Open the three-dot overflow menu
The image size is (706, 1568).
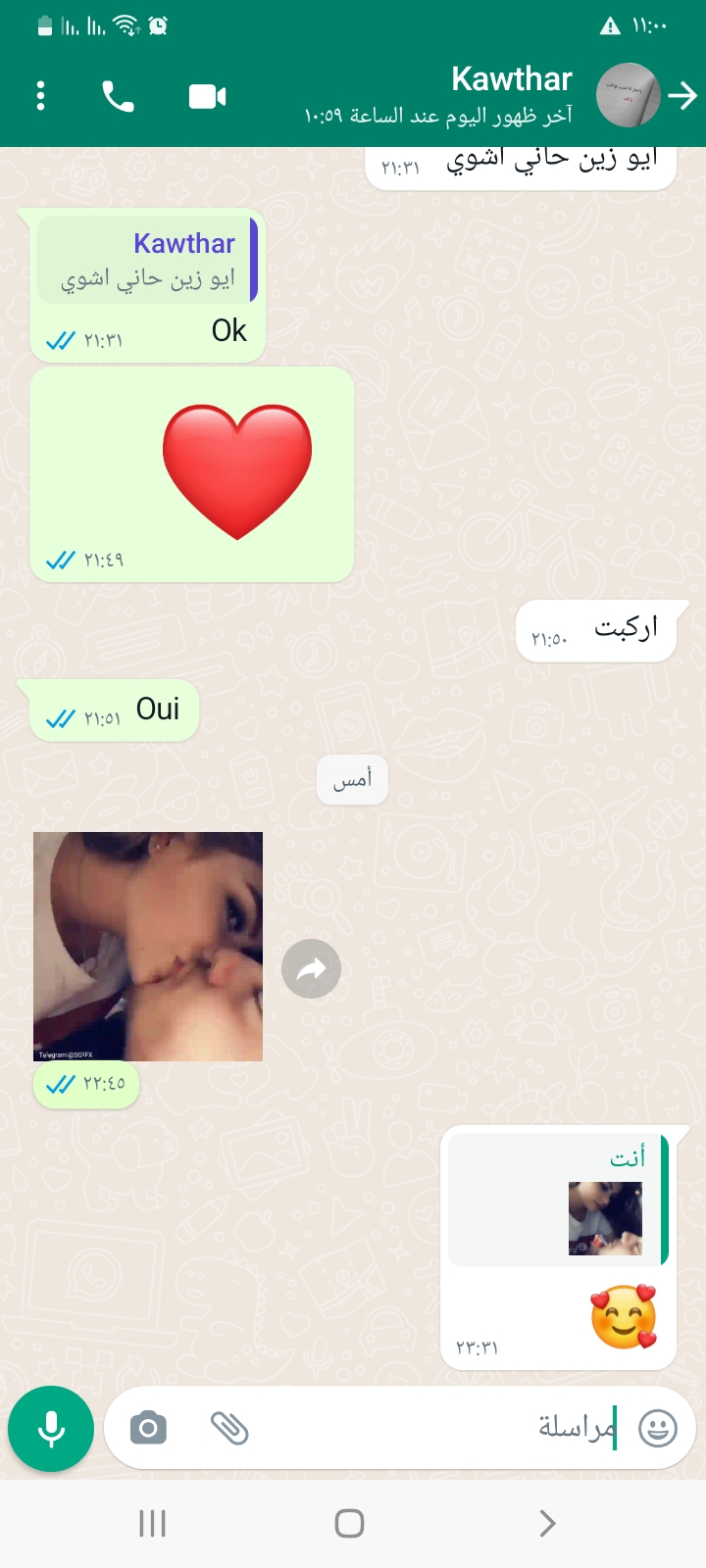tap(40, 96)
